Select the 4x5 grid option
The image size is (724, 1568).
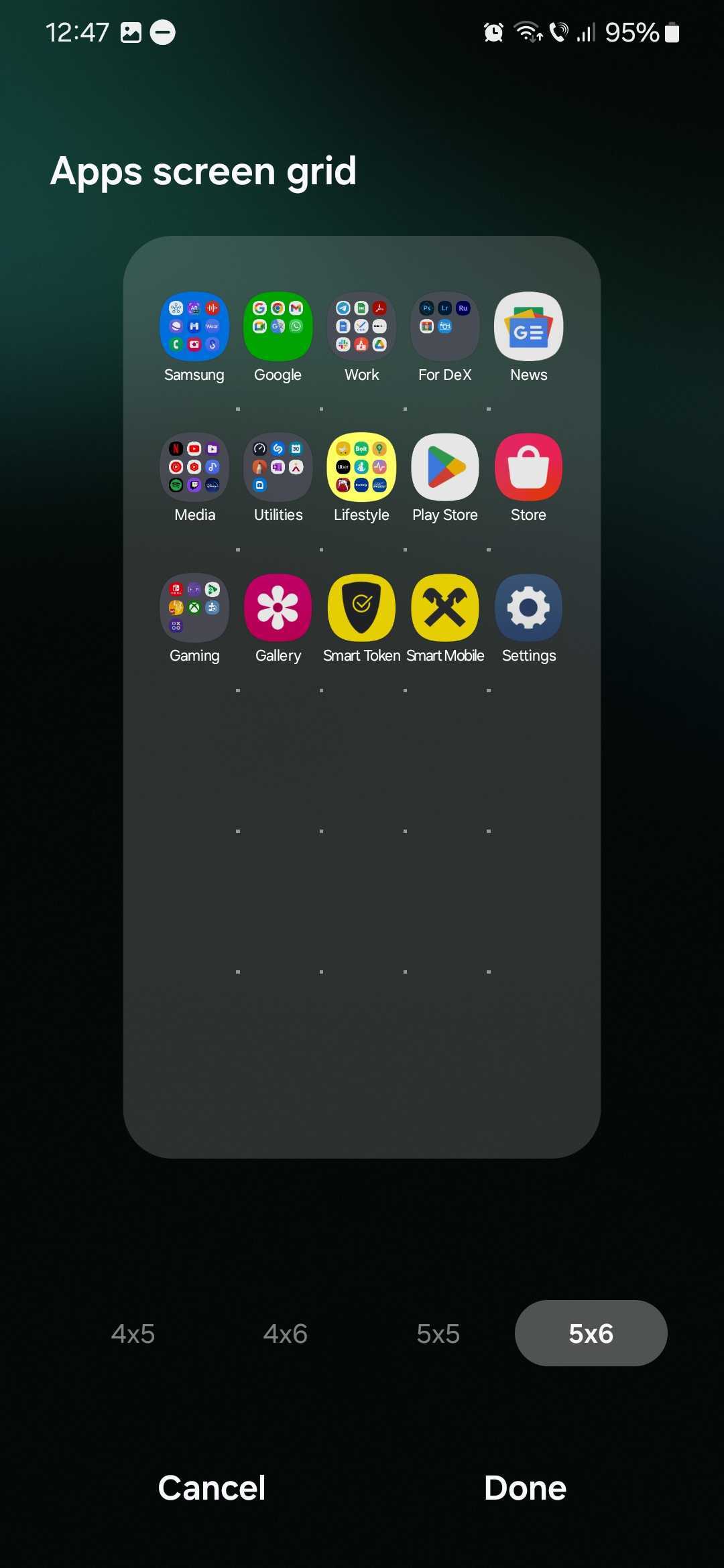pyautogui.click(x=133, y=1333)
